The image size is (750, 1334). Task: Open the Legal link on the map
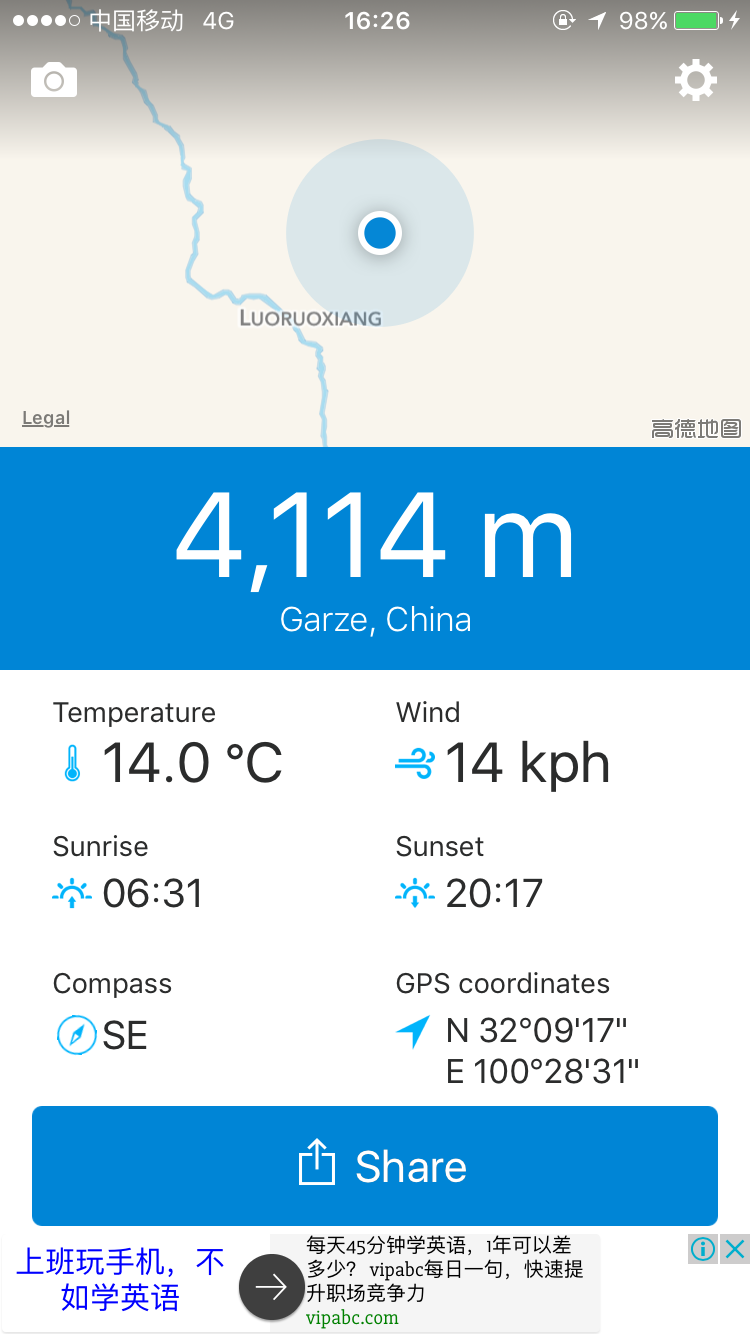(x=46, y=418)
